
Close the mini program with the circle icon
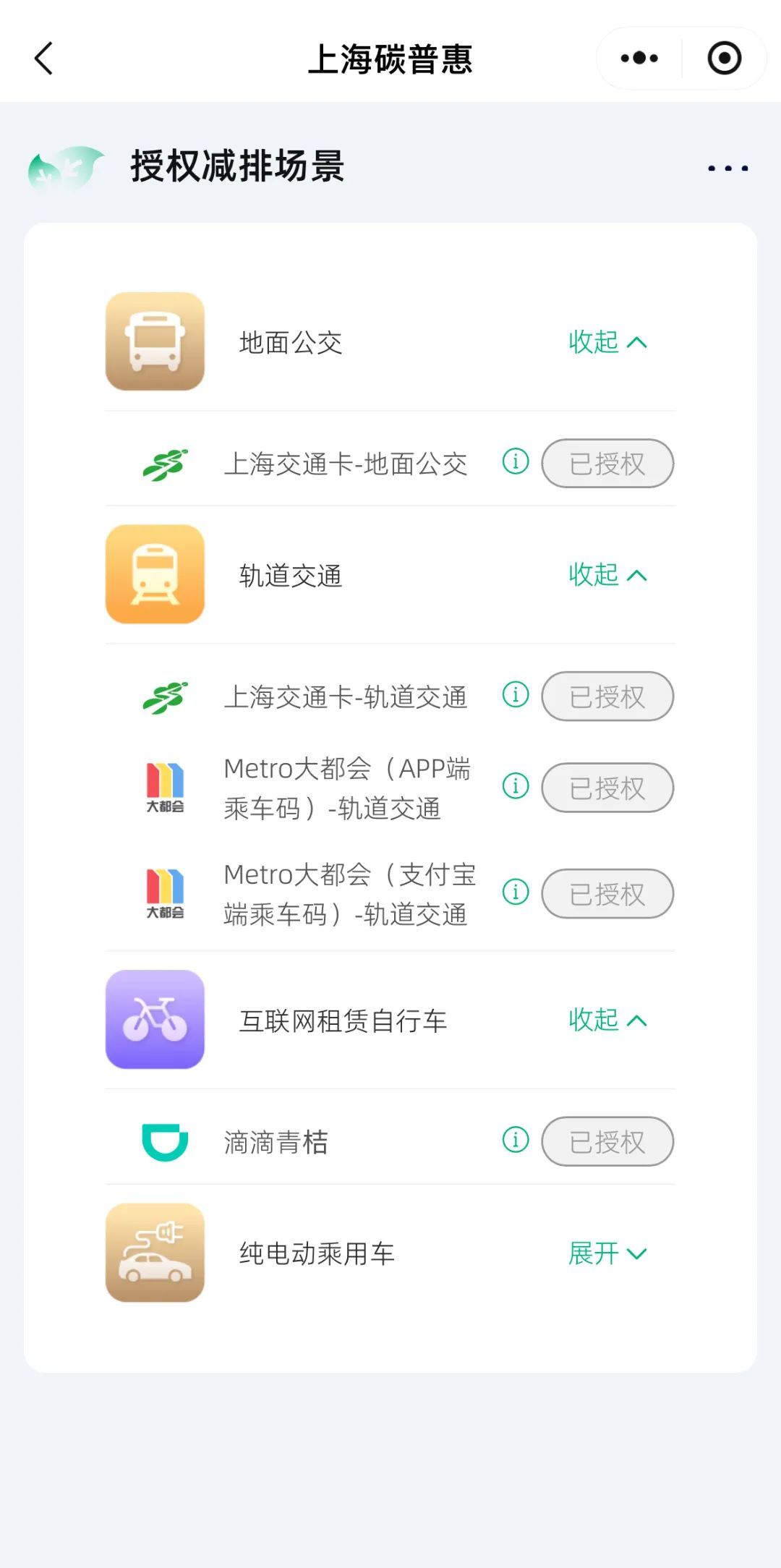(724, 59)
